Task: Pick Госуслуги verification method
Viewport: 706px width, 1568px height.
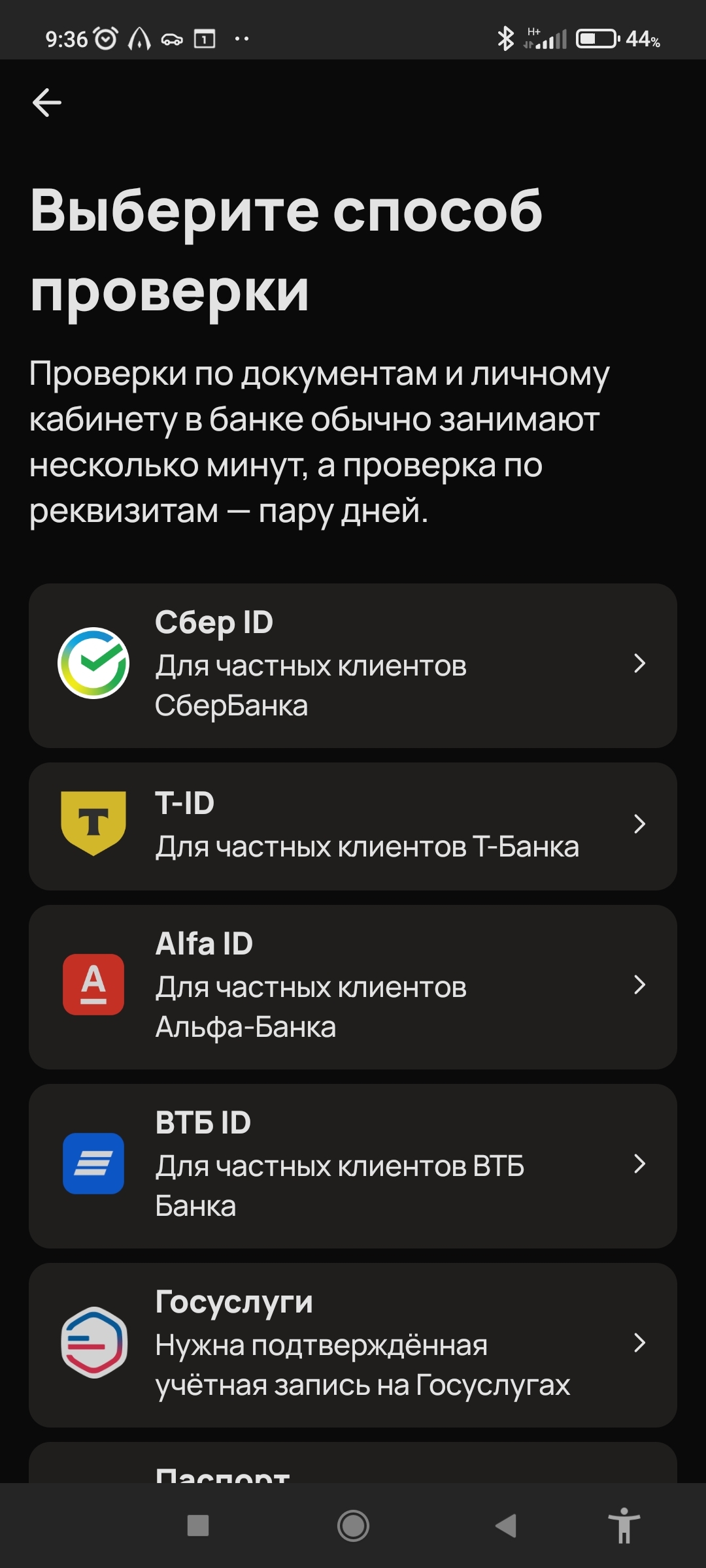Action: (x=353, y=1345)
